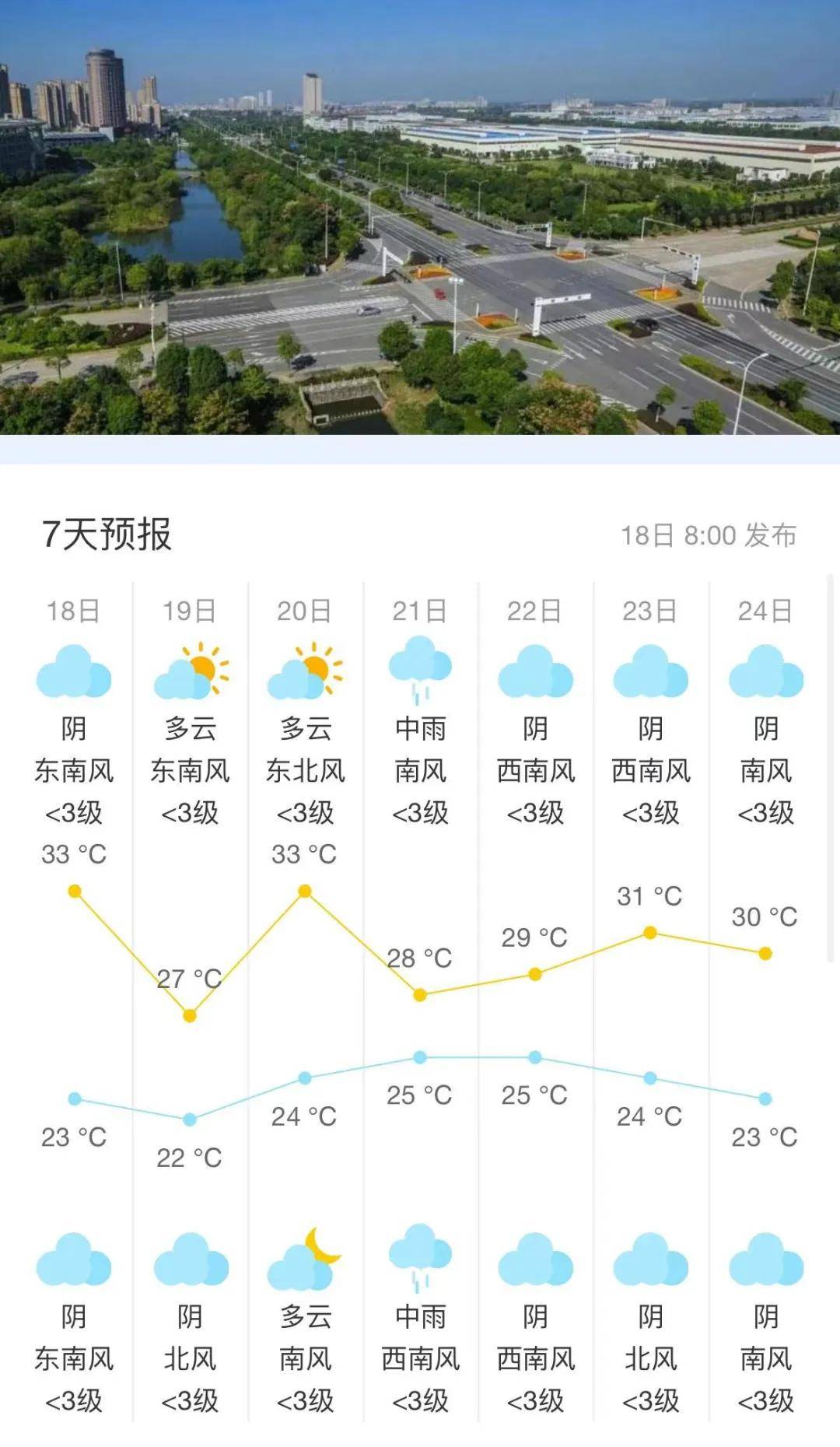Click the 东北风 wind direction text under 20日
This screenshot has width=840, height=1447.
(x=304, y=770)
